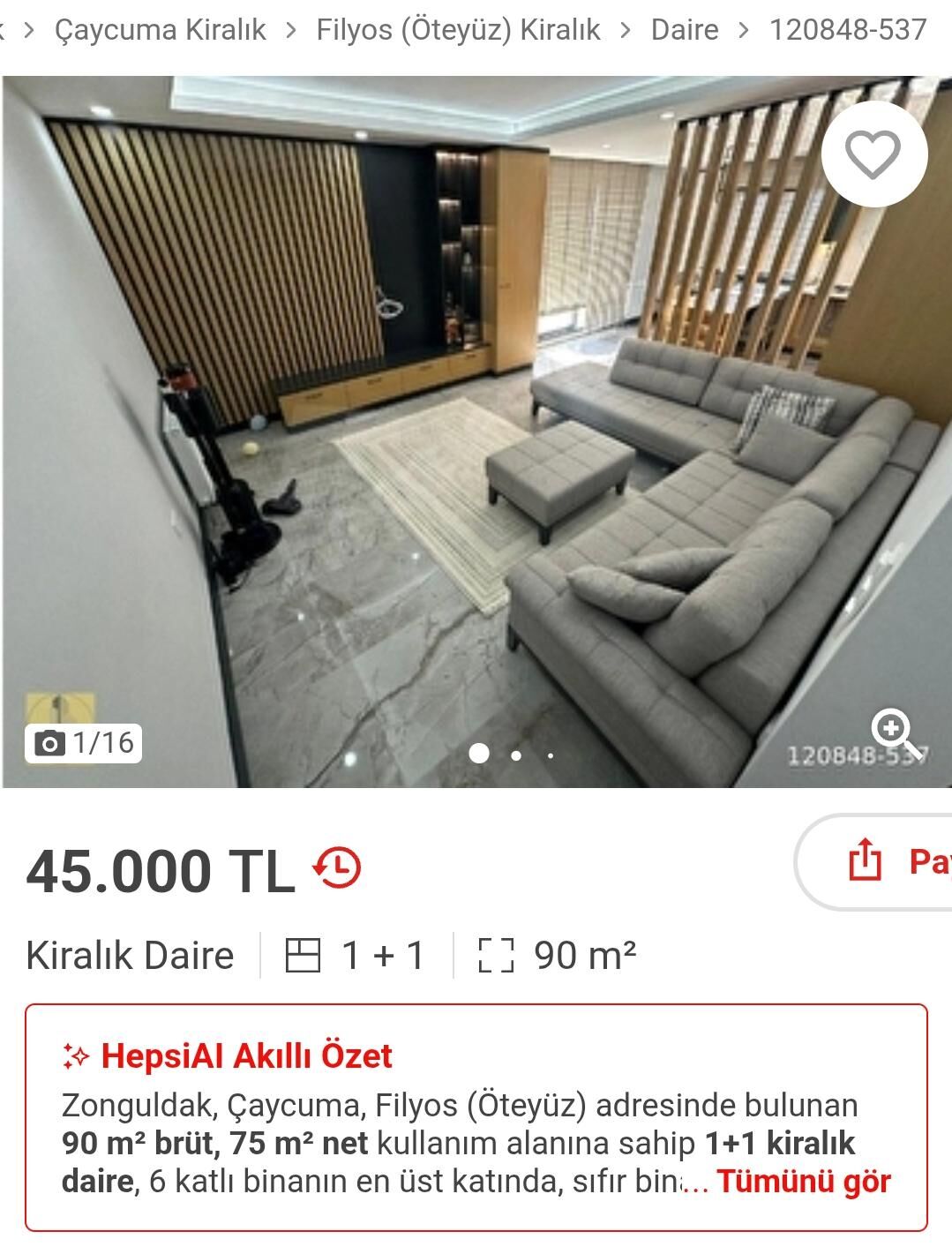952x1254 pixels.
Task: Open the Filyos (Öteyüz) Kiralık breadcrumb
Action: click(x=458, y=30)
